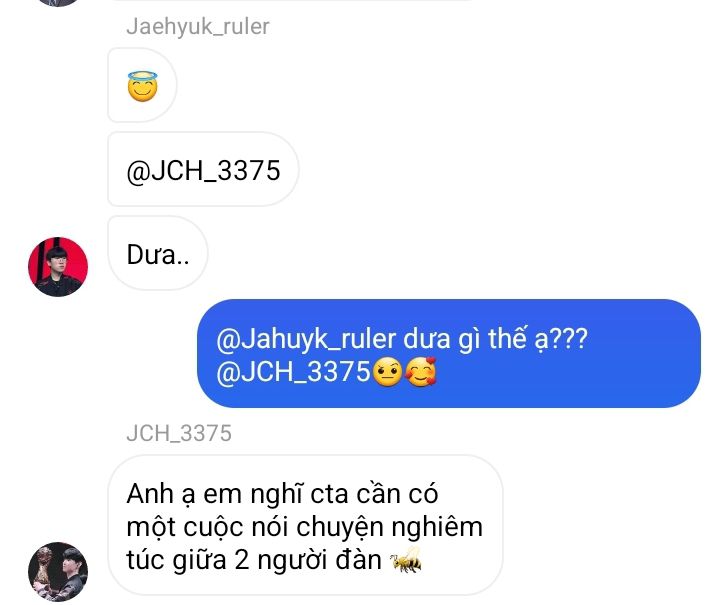Viewport: 720px width, 605px height.
Task: Tap the @JCH_3375 mention in Jaehyuk_ruler's message
Action: coord(203,171)
